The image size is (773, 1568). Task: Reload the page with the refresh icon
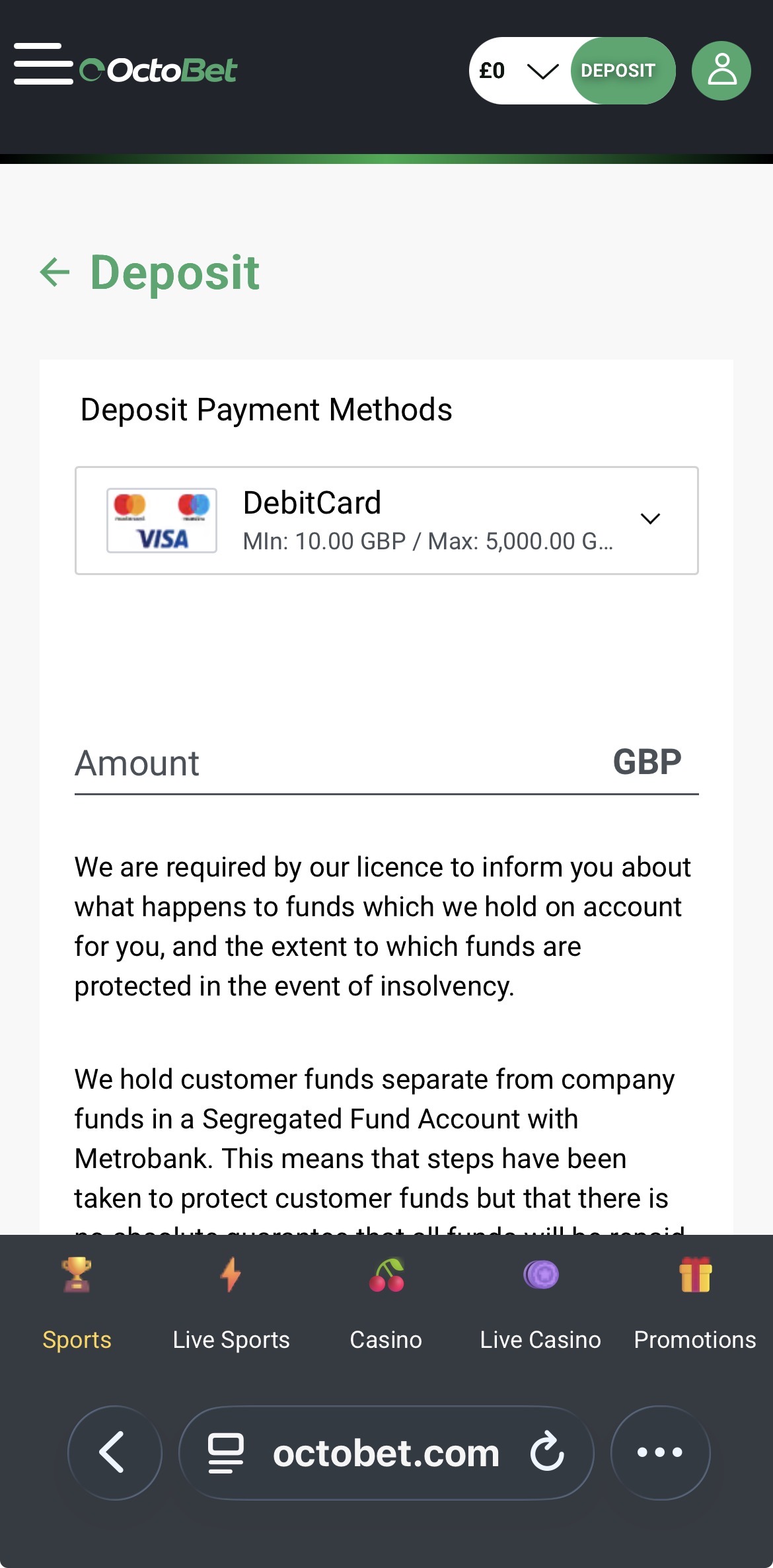click(x=546, y=1453)
